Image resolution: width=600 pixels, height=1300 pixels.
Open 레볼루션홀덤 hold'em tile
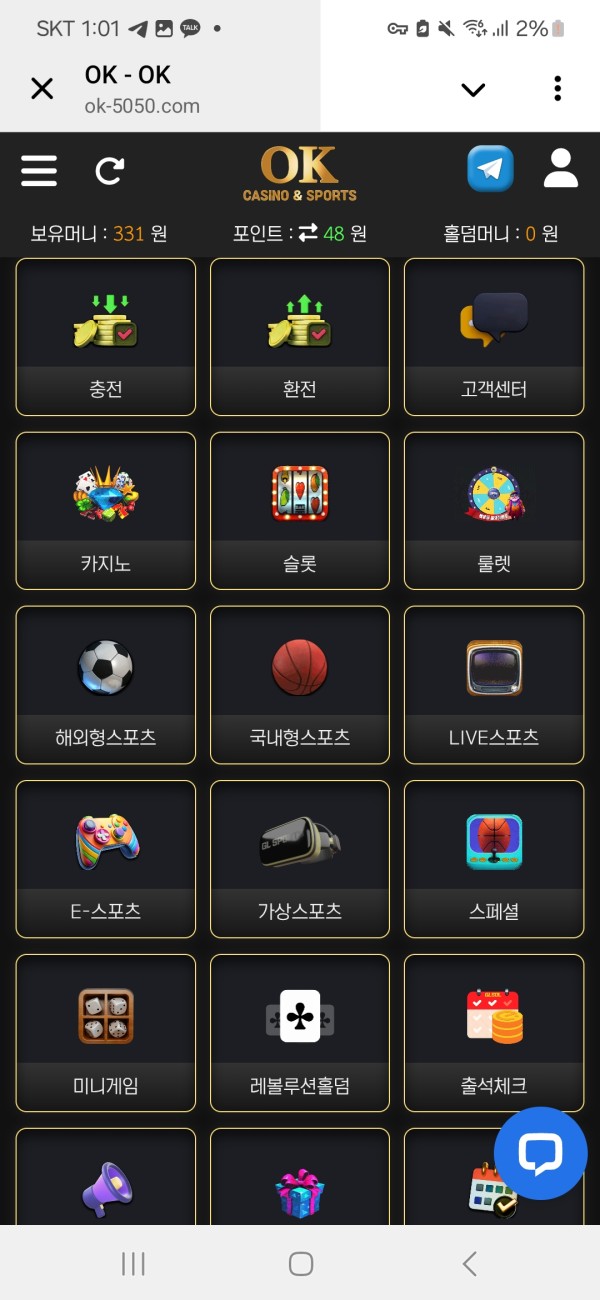[300, 1033]
